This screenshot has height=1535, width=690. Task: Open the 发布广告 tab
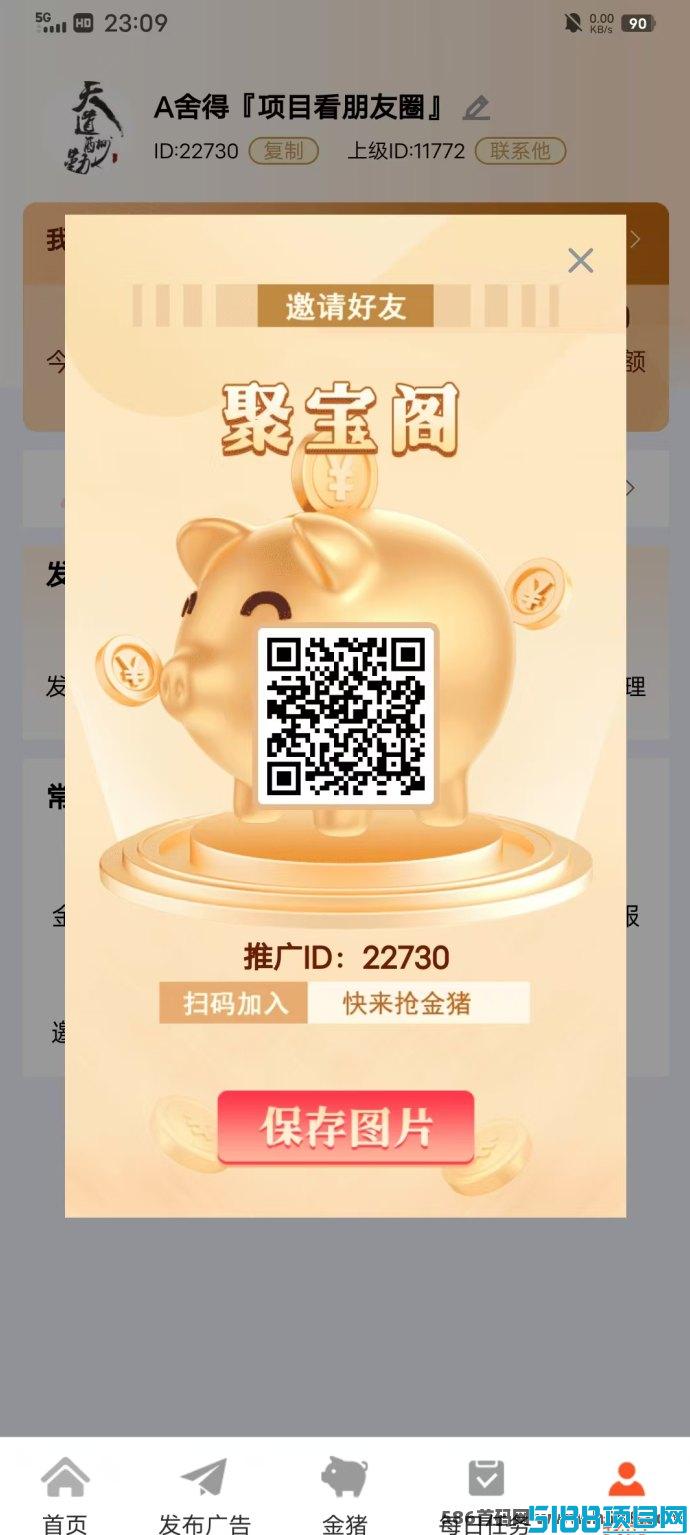205,1495
